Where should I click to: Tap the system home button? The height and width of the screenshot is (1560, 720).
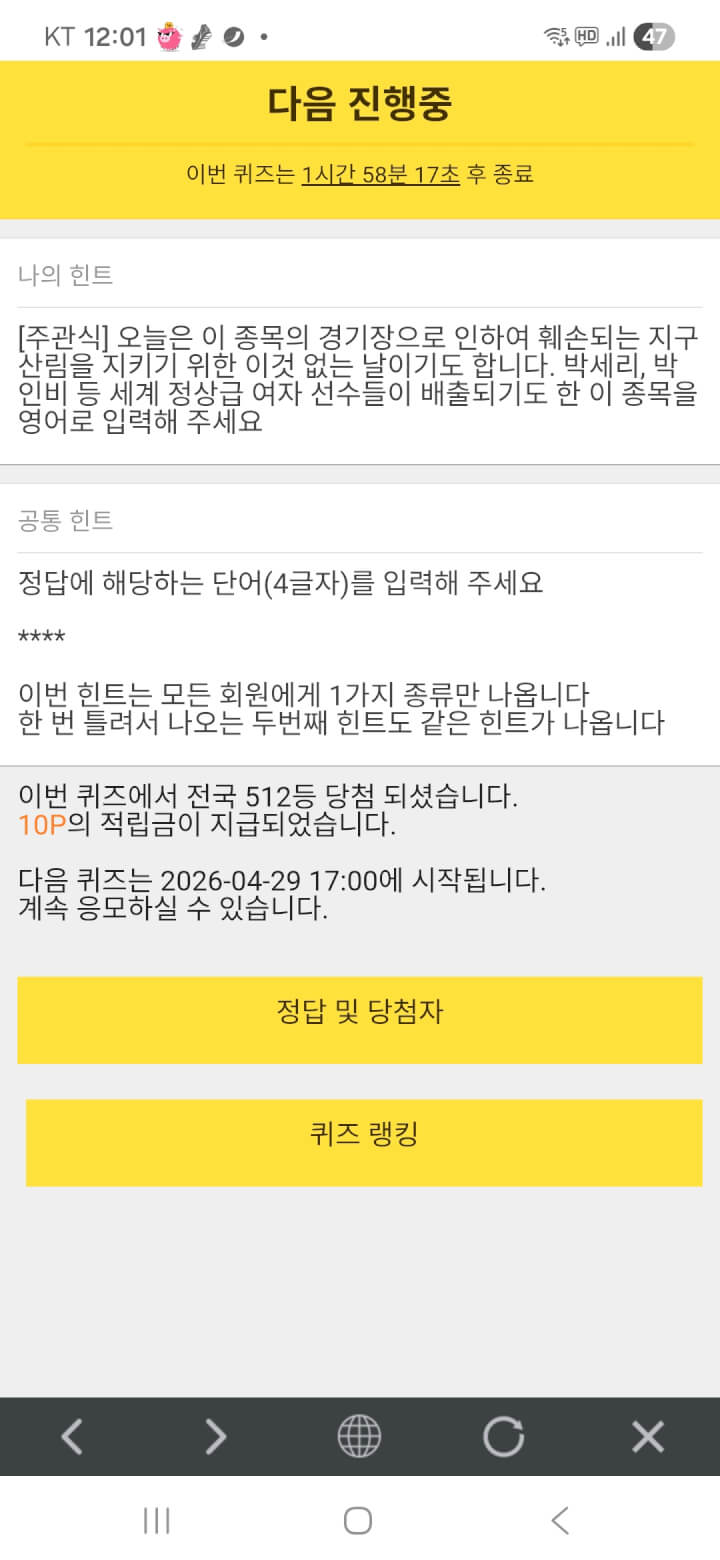point(358,1521)
